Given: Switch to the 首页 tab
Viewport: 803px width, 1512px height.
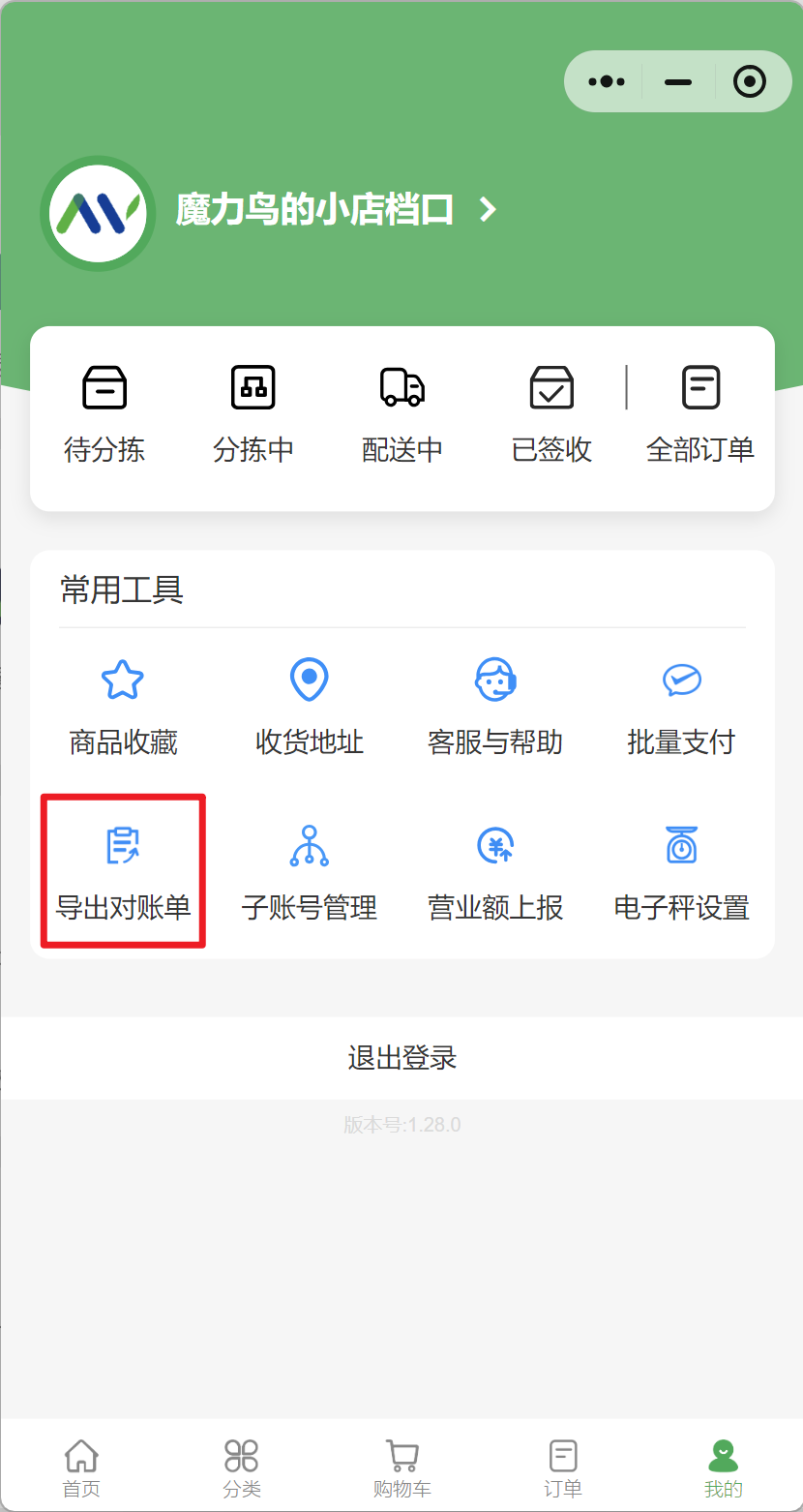Looking at the screenshot, I should [x=81, y=1467].
